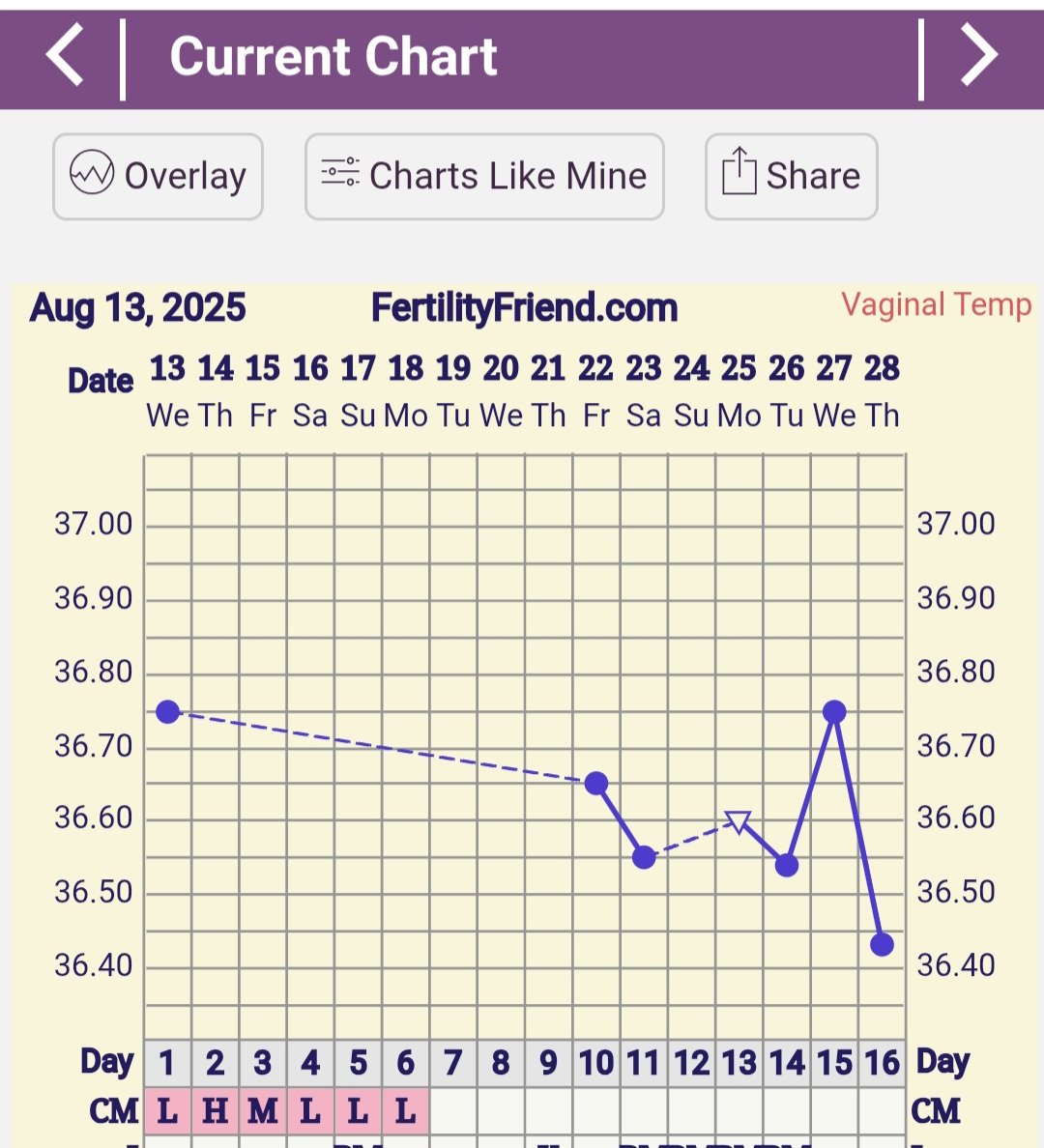The height and width of the screenshot is (1148, 1044).
Task: Open Charts Like Mine
Action: (484, 177)
